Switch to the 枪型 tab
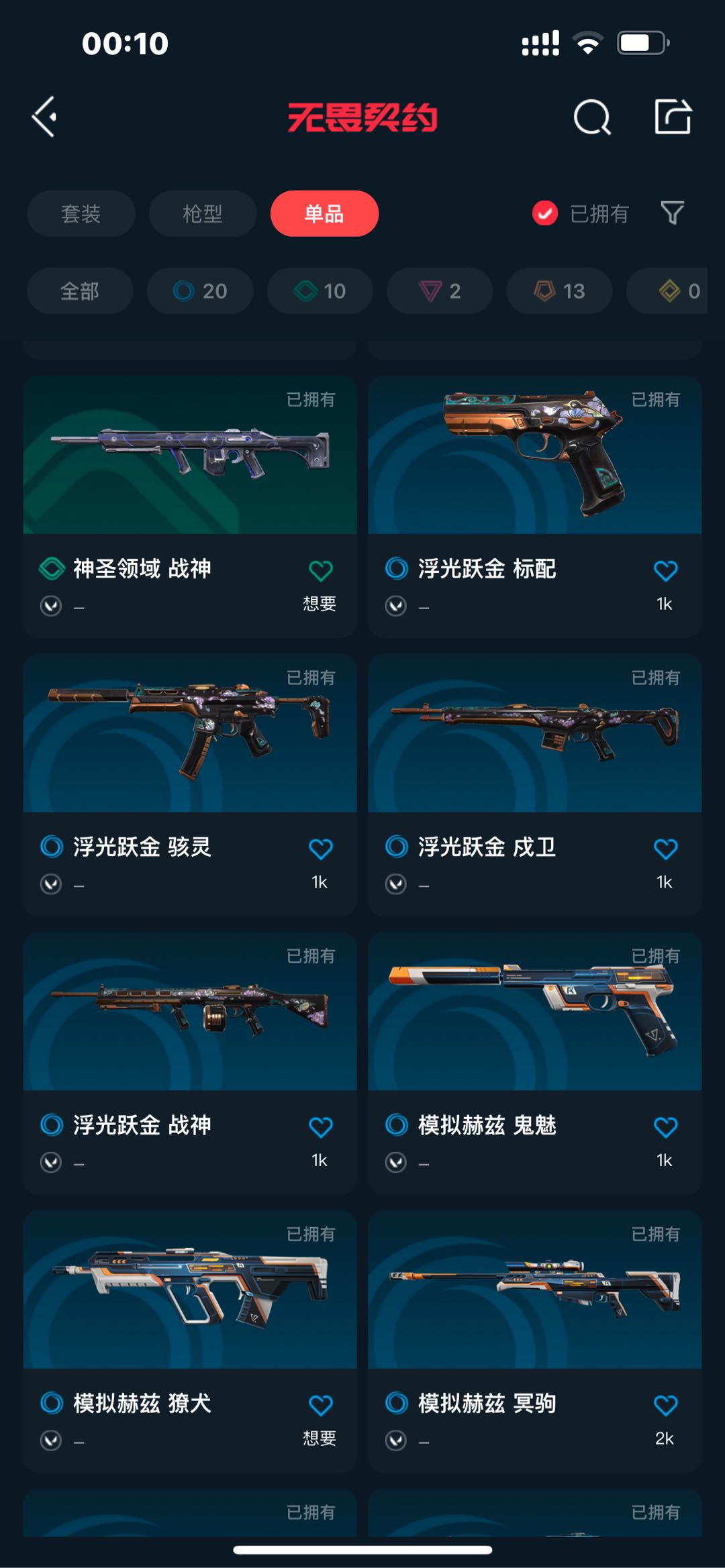This screenshot has height=1568, width=725. point(202,213)
